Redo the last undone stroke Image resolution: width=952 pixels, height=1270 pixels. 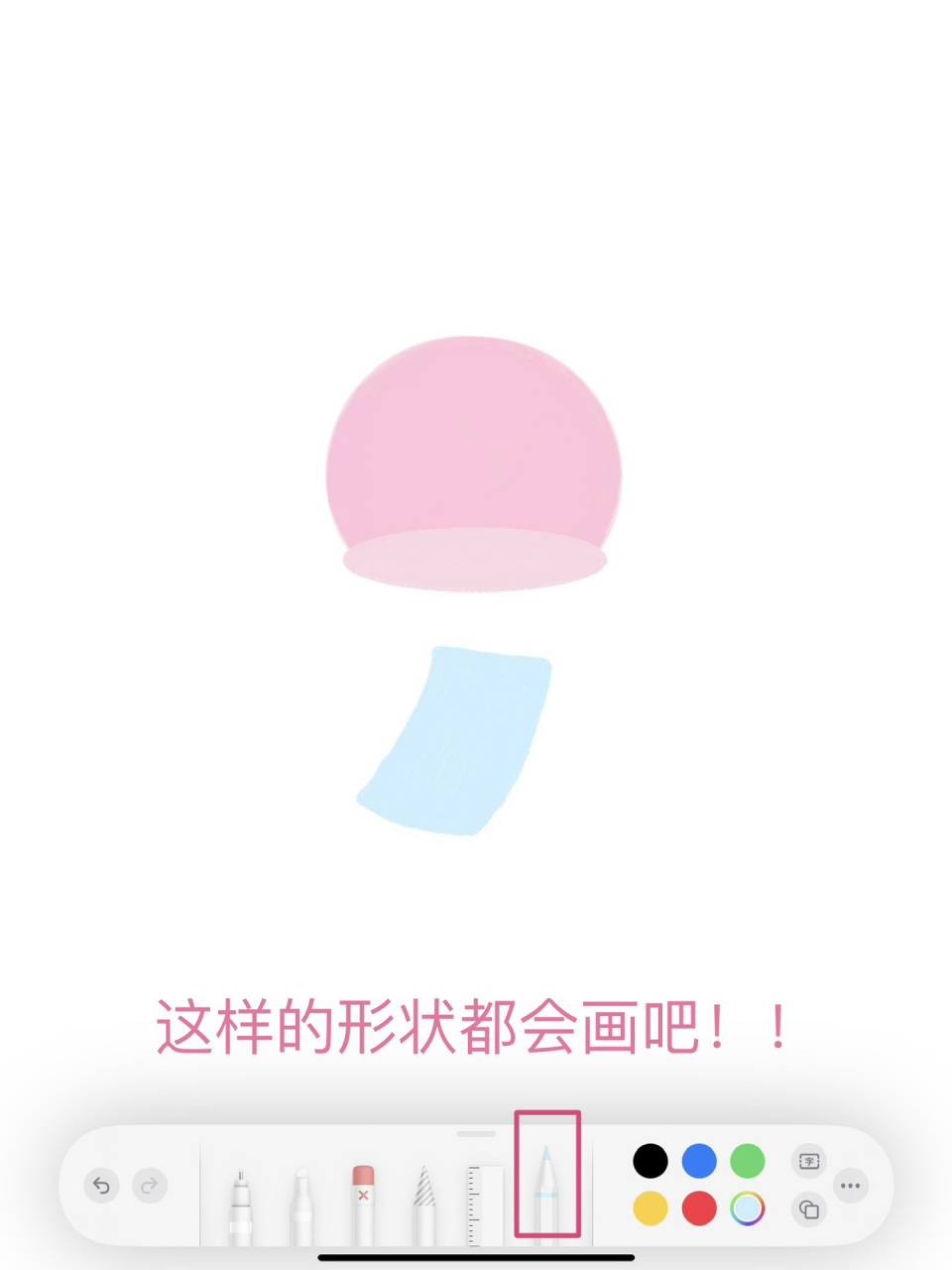(x=149, y=1185)
